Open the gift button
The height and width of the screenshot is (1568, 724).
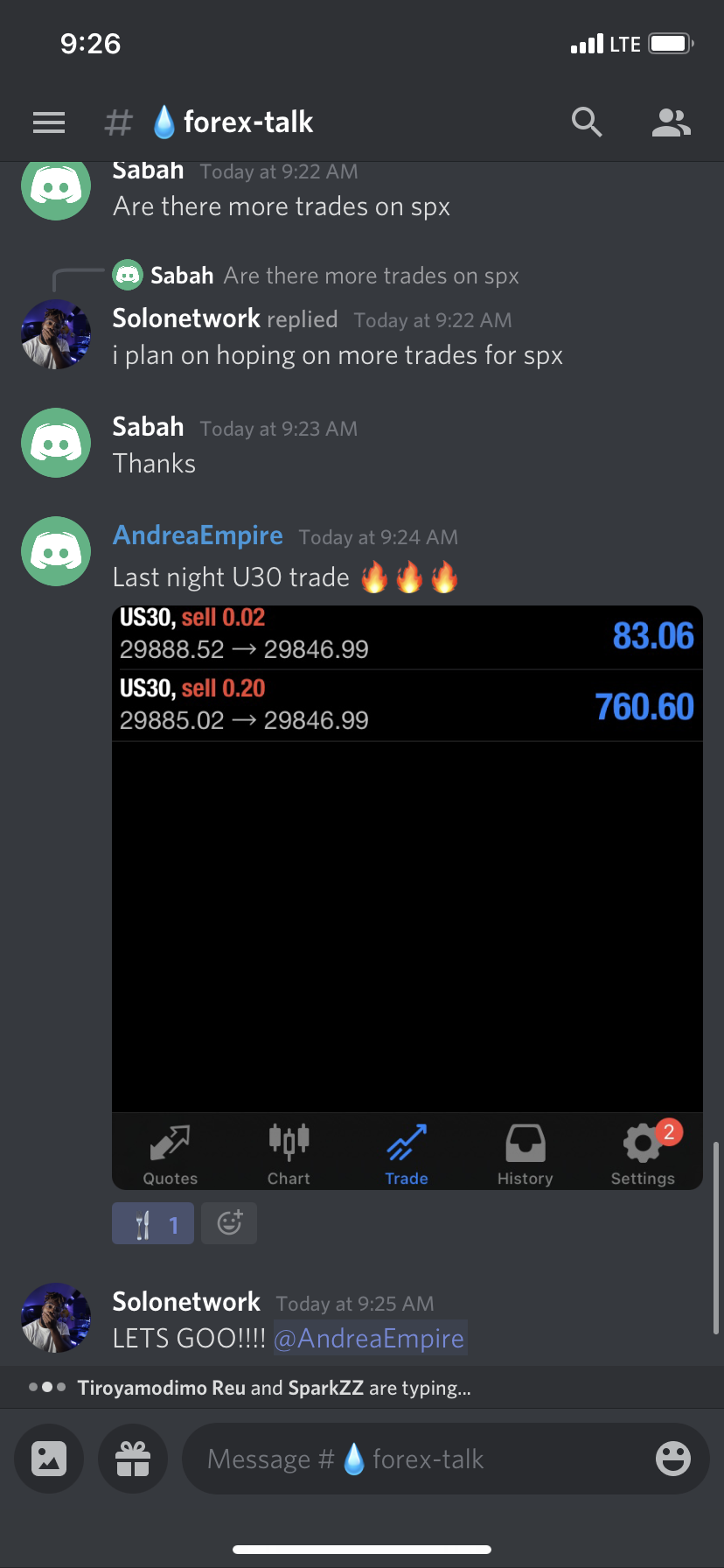[133, 1459]
